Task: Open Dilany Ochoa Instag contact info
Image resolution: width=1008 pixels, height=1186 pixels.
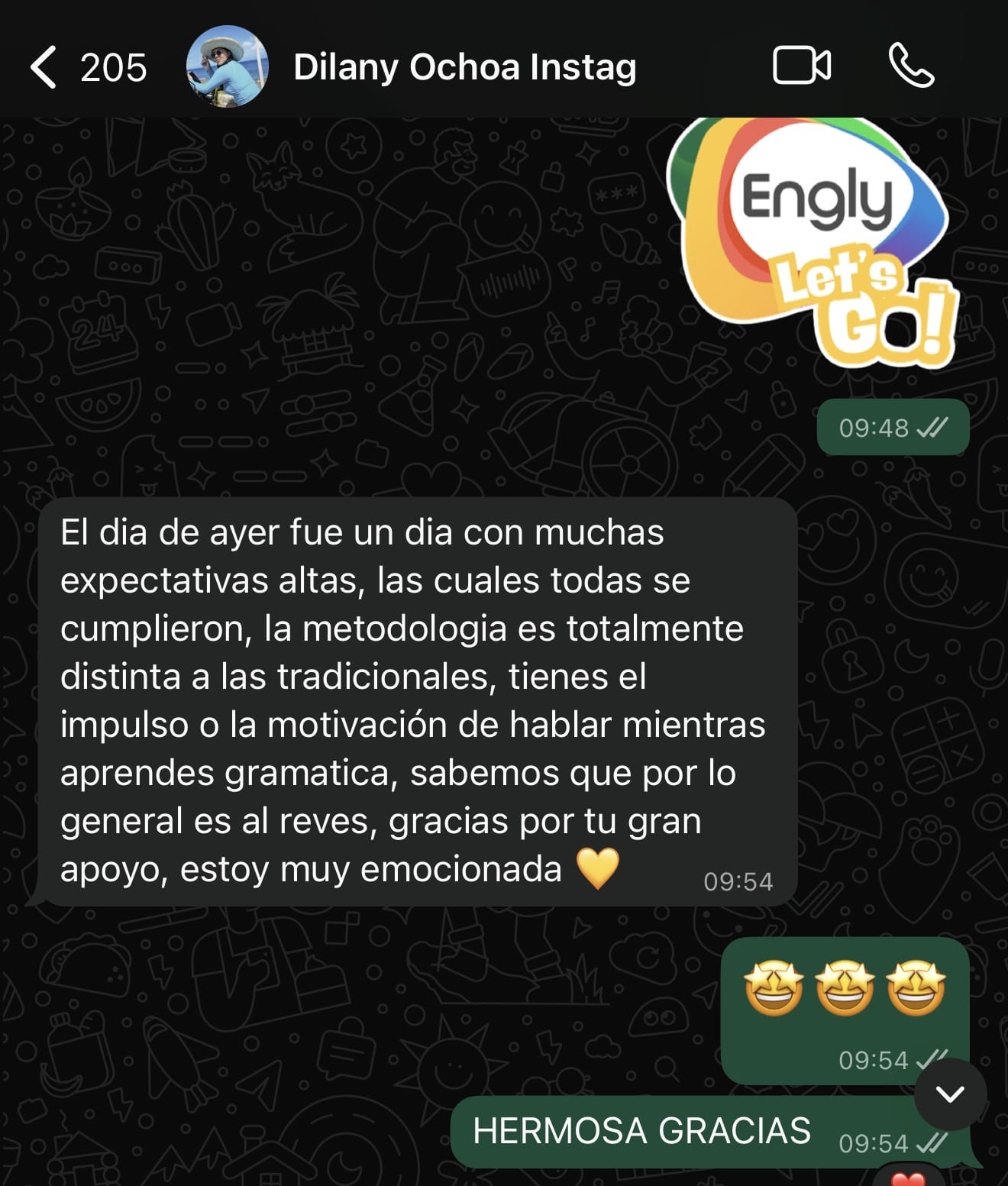Action: click(x=464, y=67)
